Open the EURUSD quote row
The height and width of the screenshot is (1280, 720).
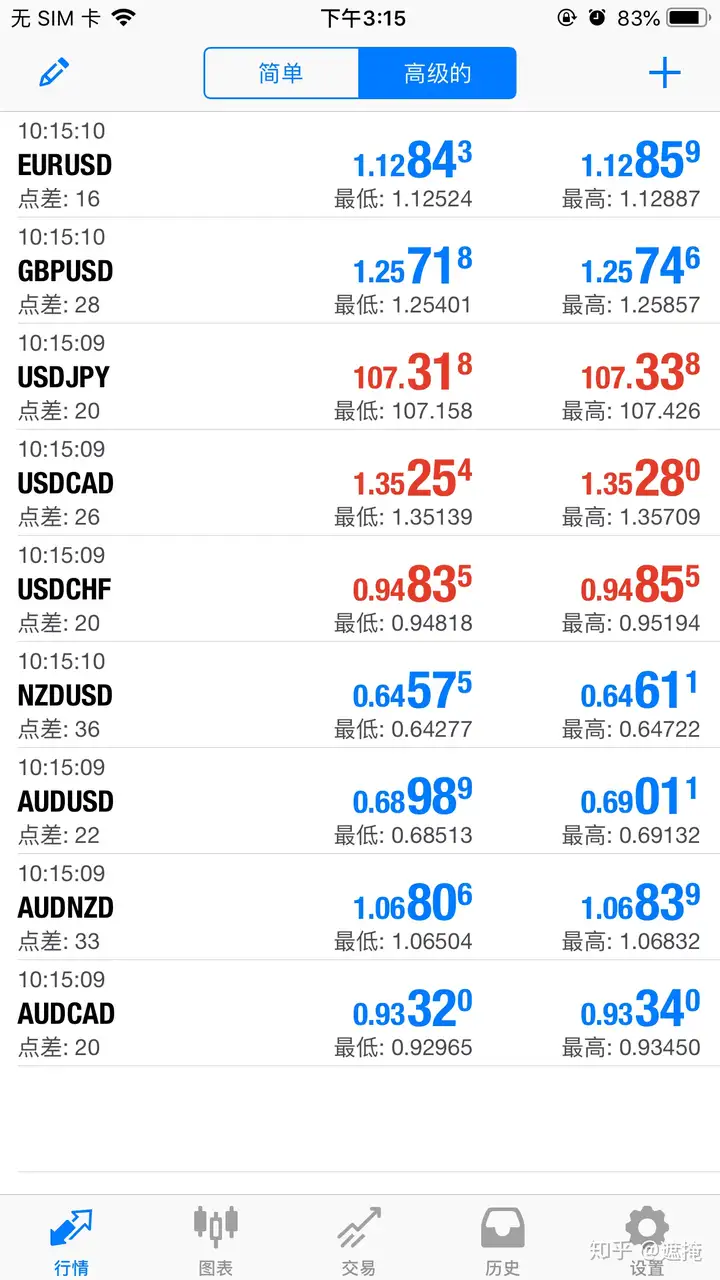[360, 165]
